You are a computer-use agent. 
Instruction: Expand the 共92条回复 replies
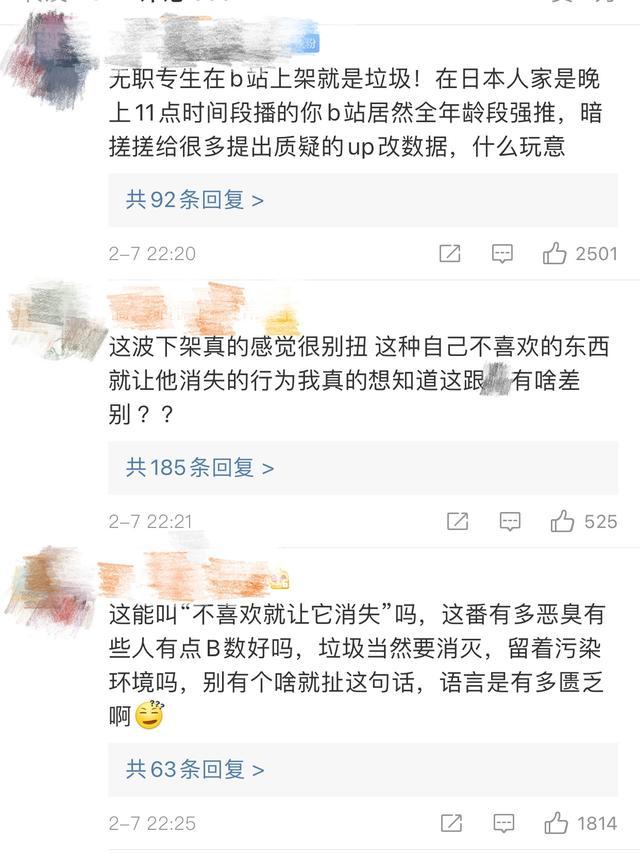tap(195, 200)
